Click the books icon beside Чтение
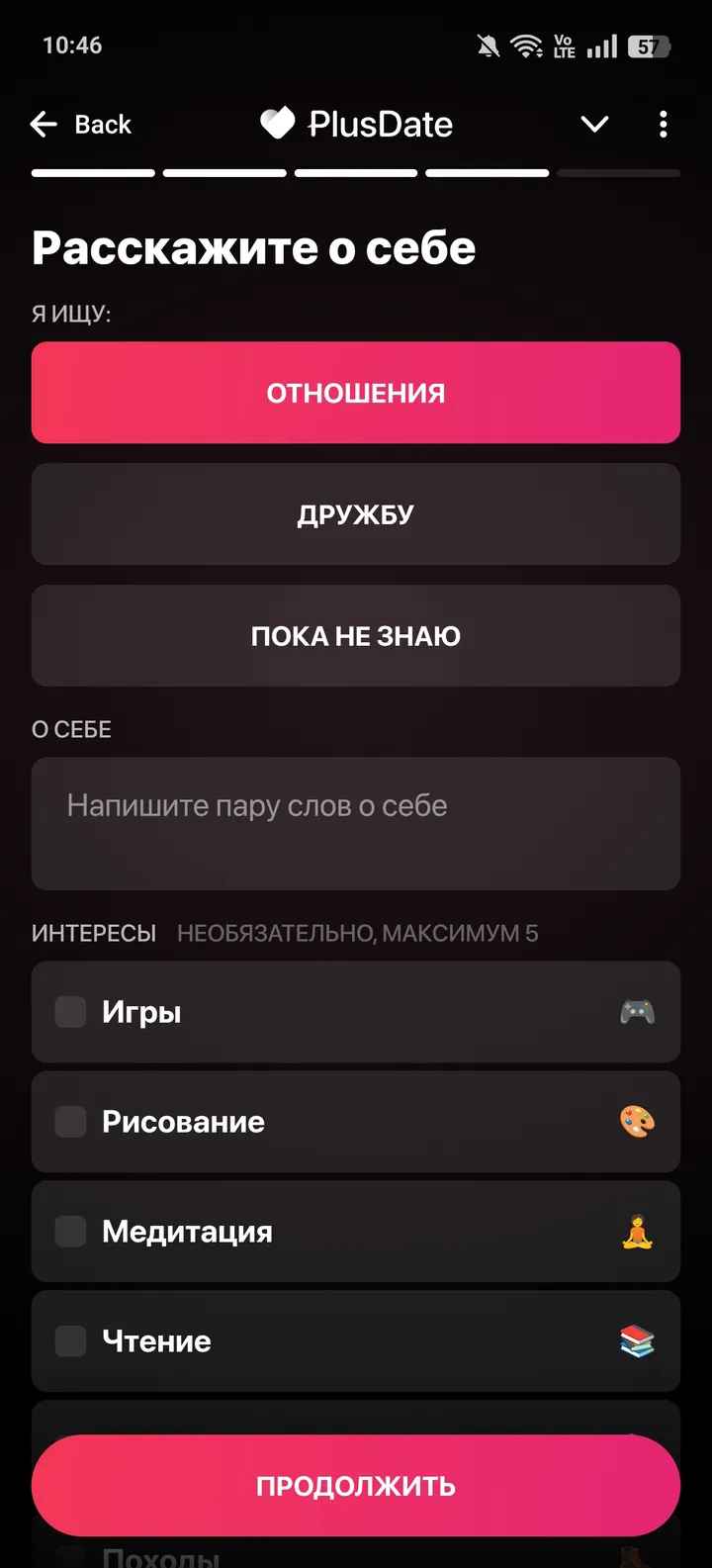 tap(637, 1340)
